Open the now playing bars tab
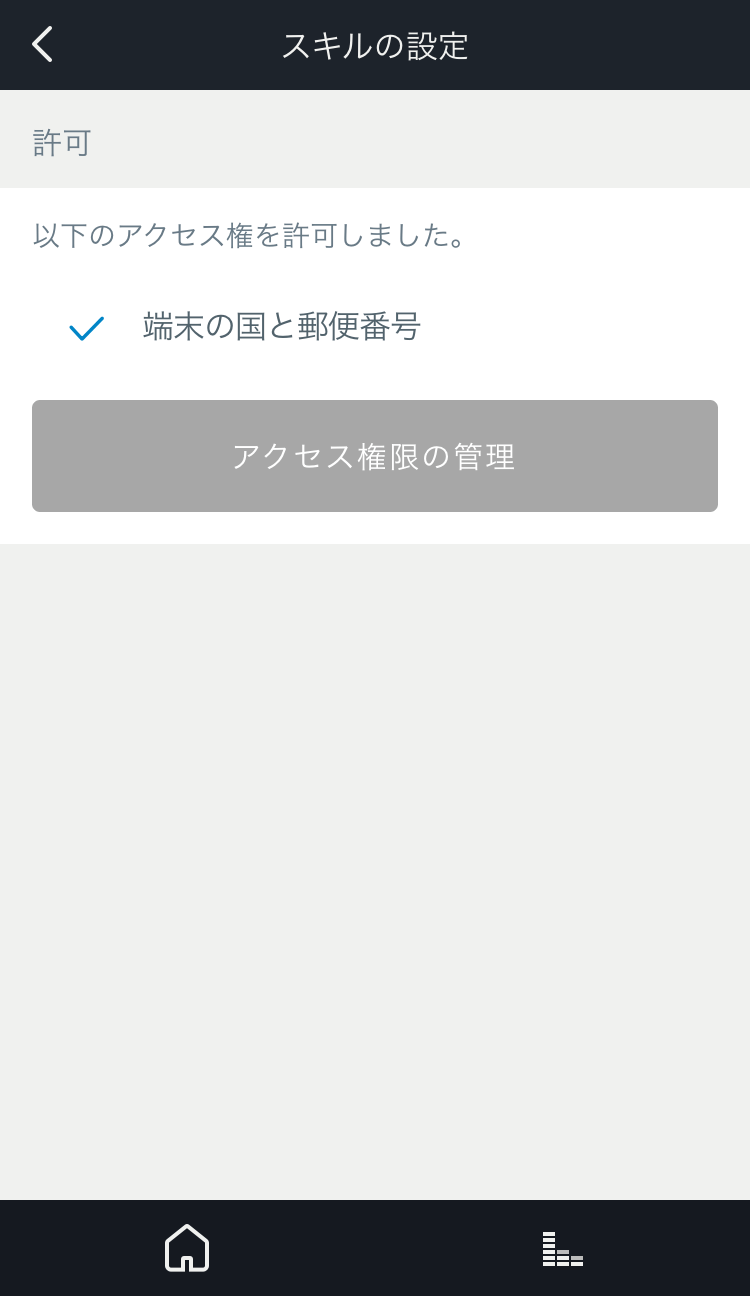The width and height of the screenshot is (750, 1296). (563, 1249)
